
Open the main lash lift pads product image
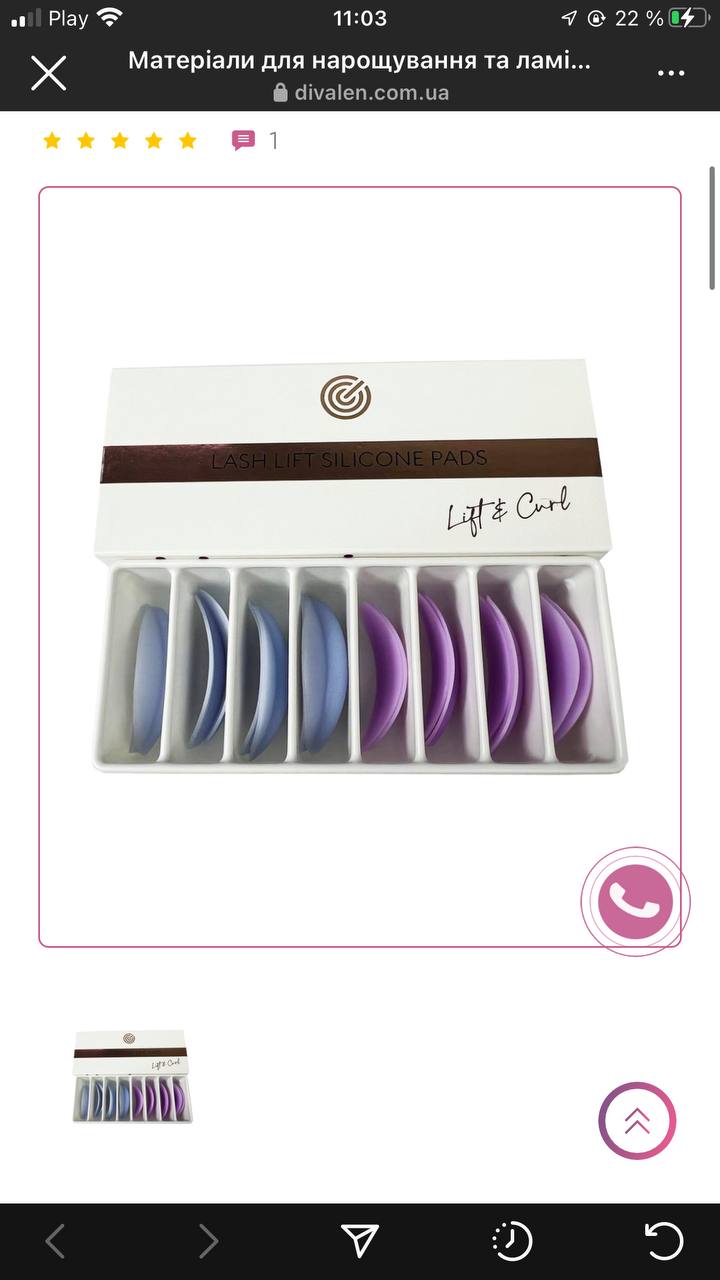tap(360, 567)
